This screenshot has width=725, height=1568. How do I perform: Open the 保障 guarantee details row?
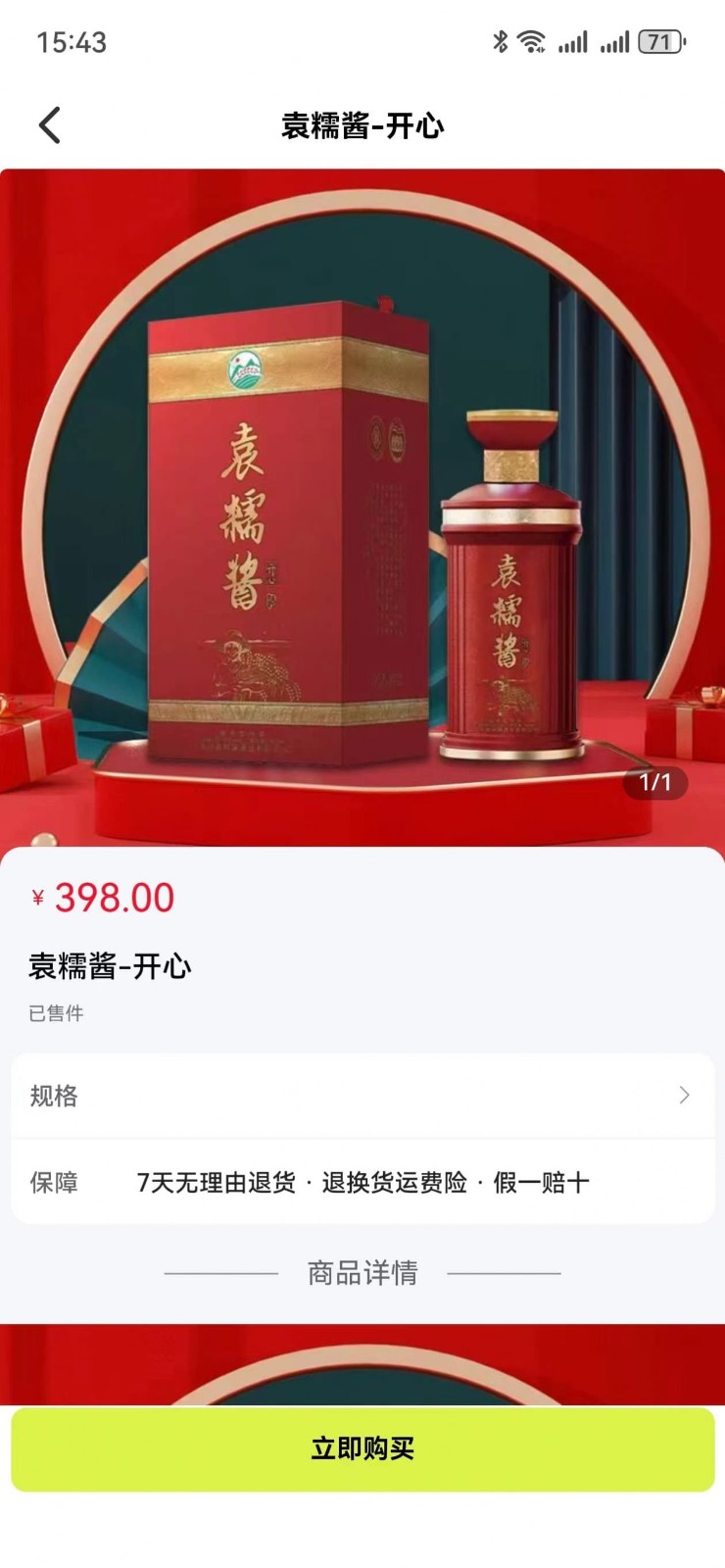pos(362,1183)
